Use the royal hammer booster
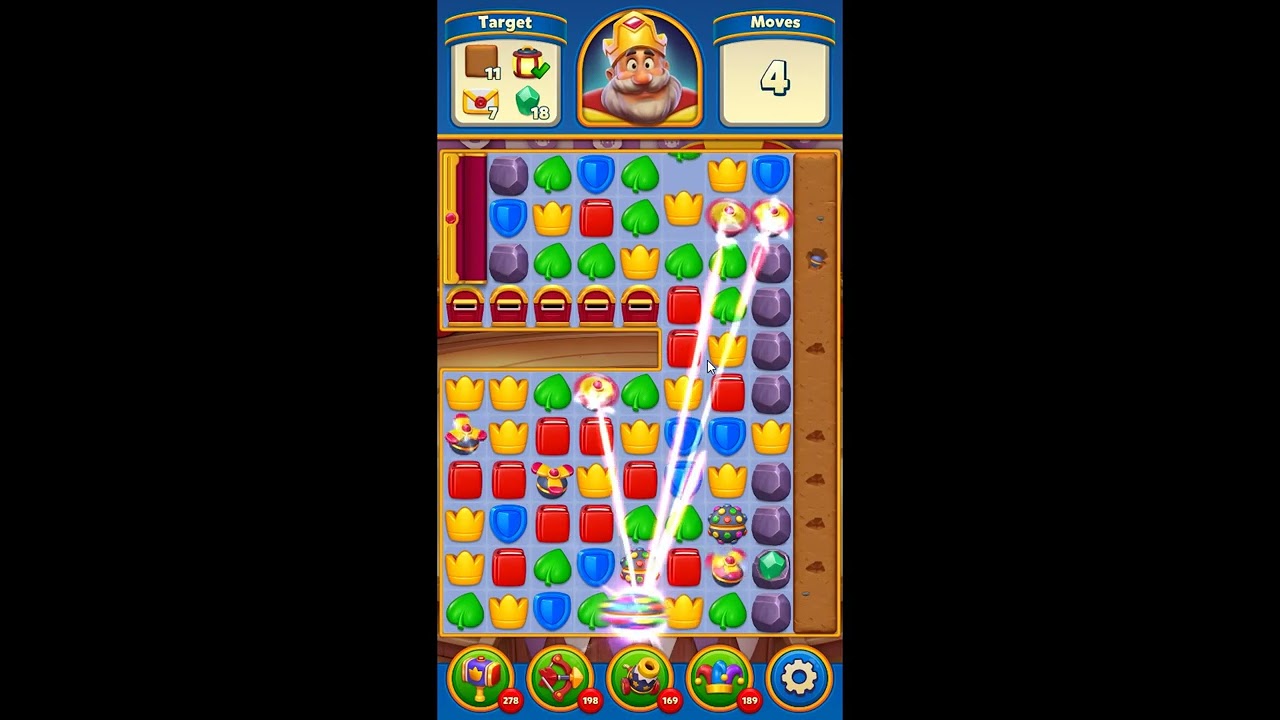The image size is (1280, 720). tap(481, 677)
